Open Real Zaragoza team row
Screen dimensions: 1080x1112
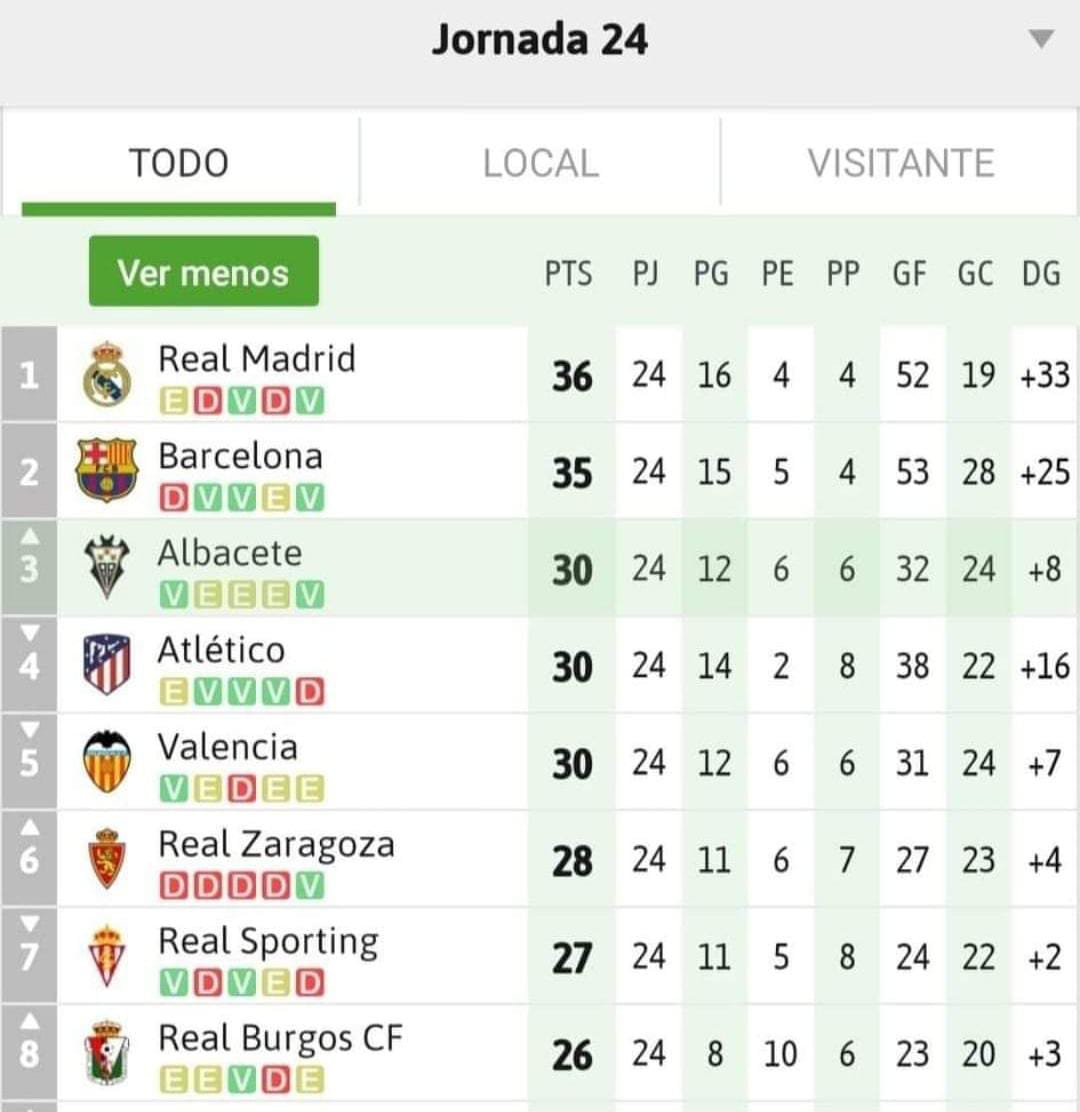click(276, 844)
